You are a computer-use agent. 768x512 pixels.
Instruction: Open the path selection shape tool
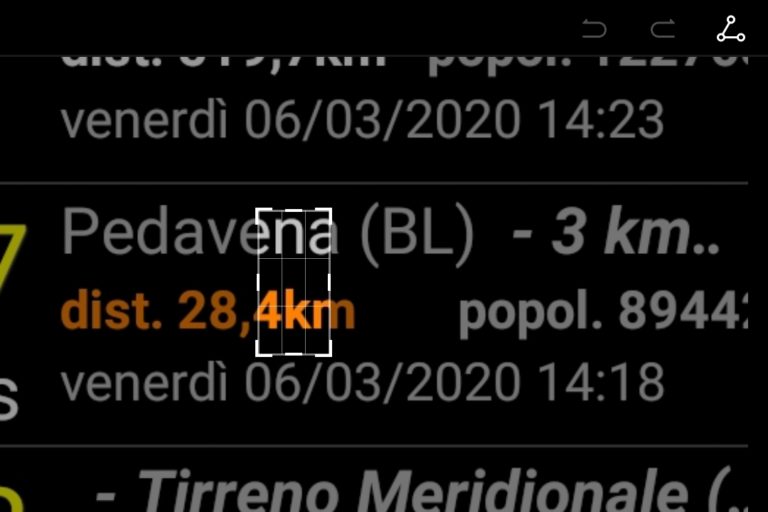pos(731,30)
